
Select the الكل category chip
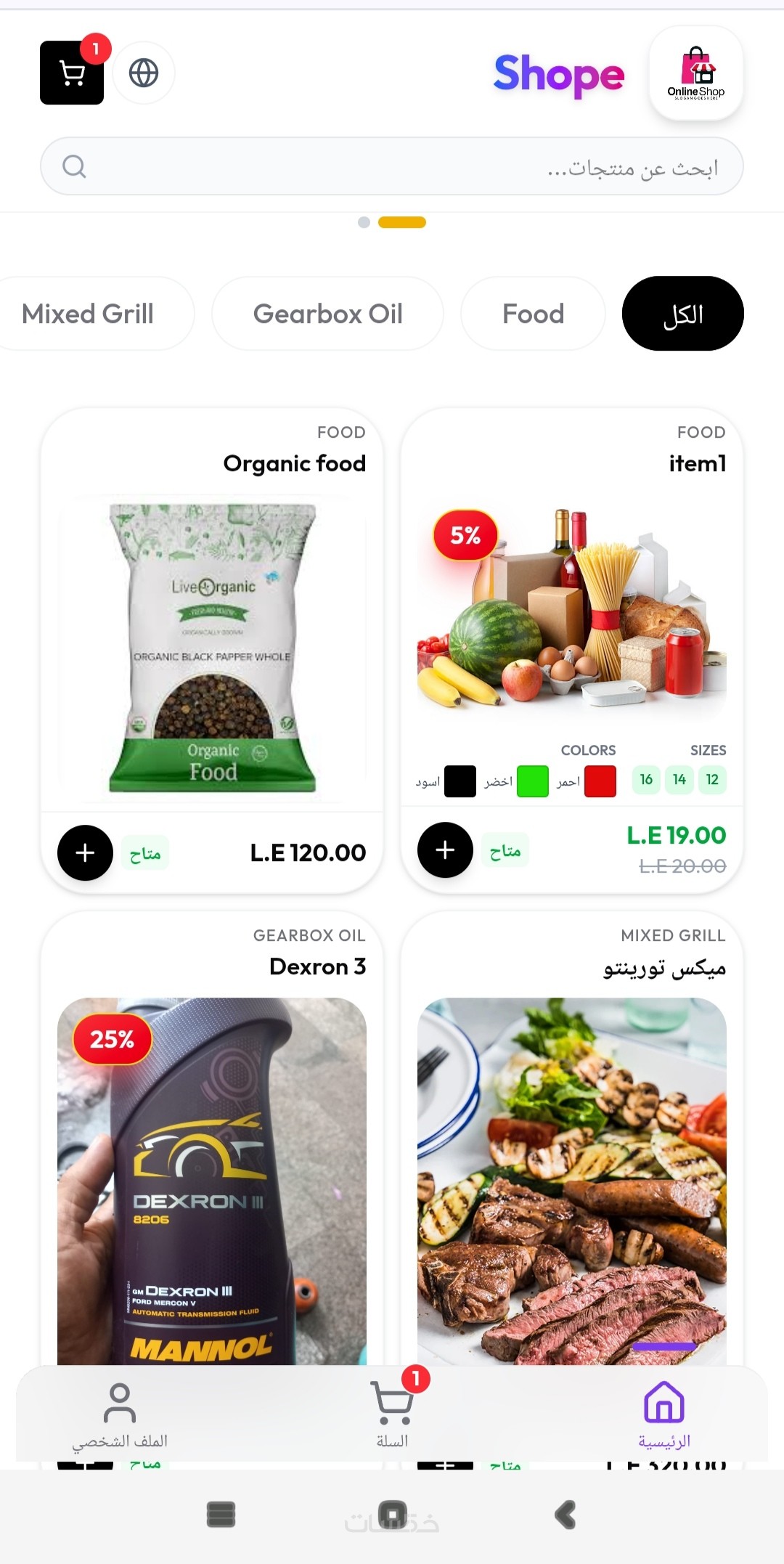click(682, 314)
